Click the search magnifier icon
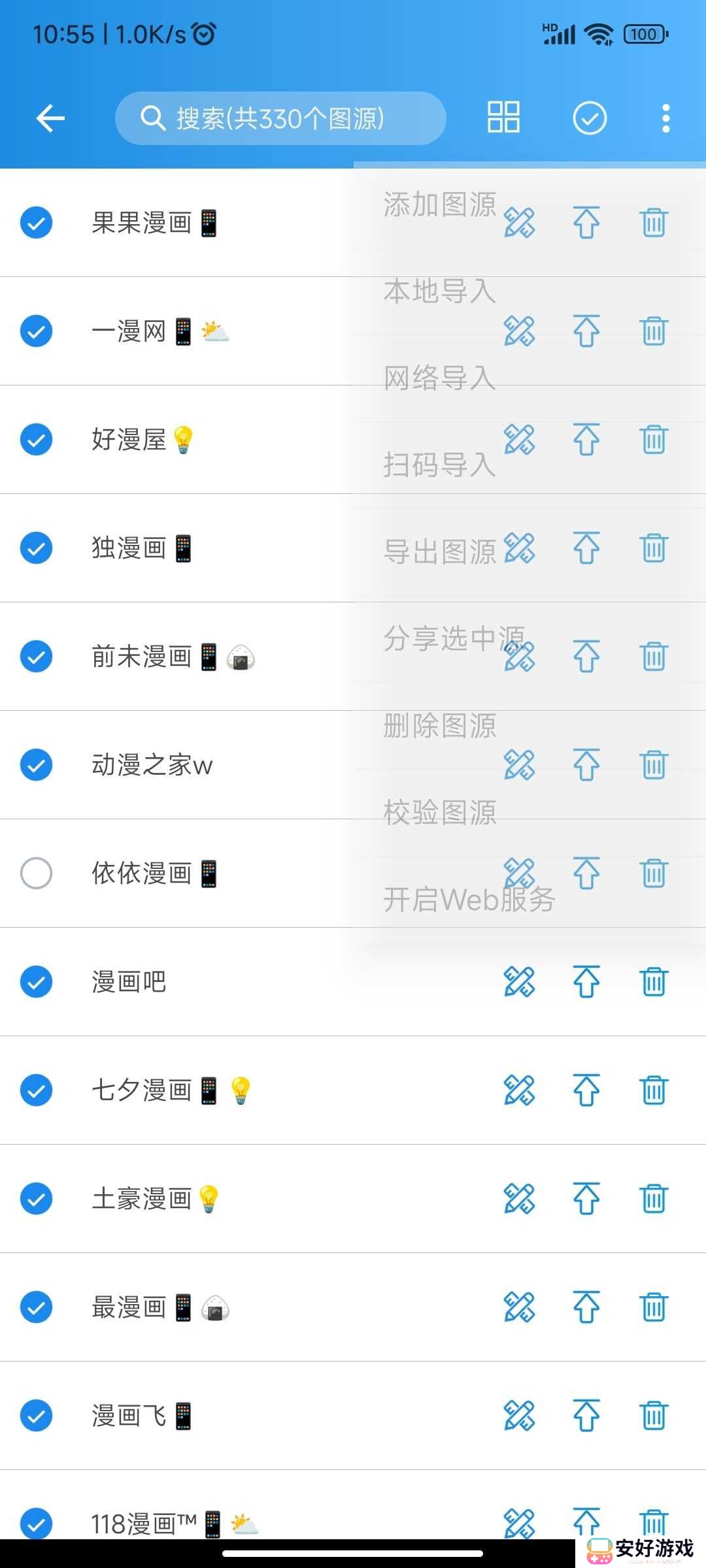 coord(152,118)
